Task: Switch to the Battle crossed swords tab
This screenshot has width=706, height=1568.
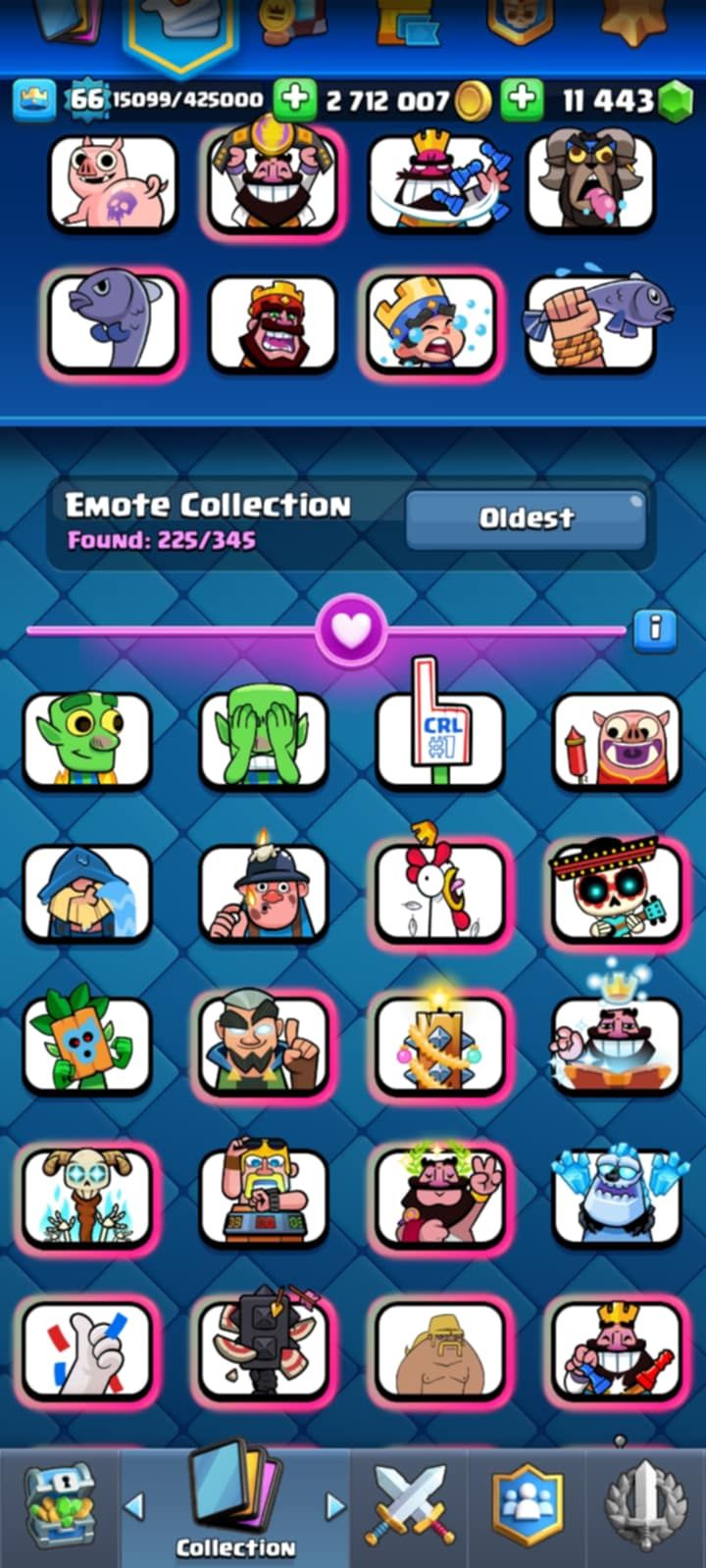Action: point(409,1504)
